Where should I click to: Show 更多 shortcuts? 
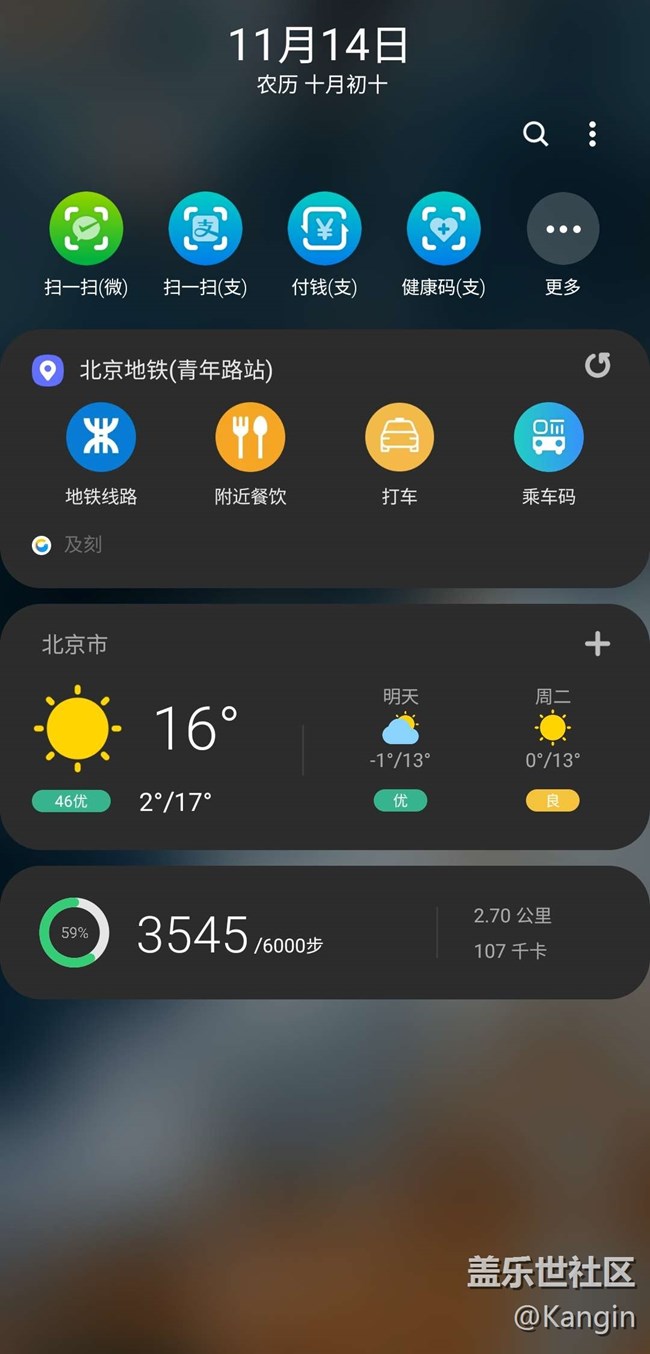tap(563, 229)
